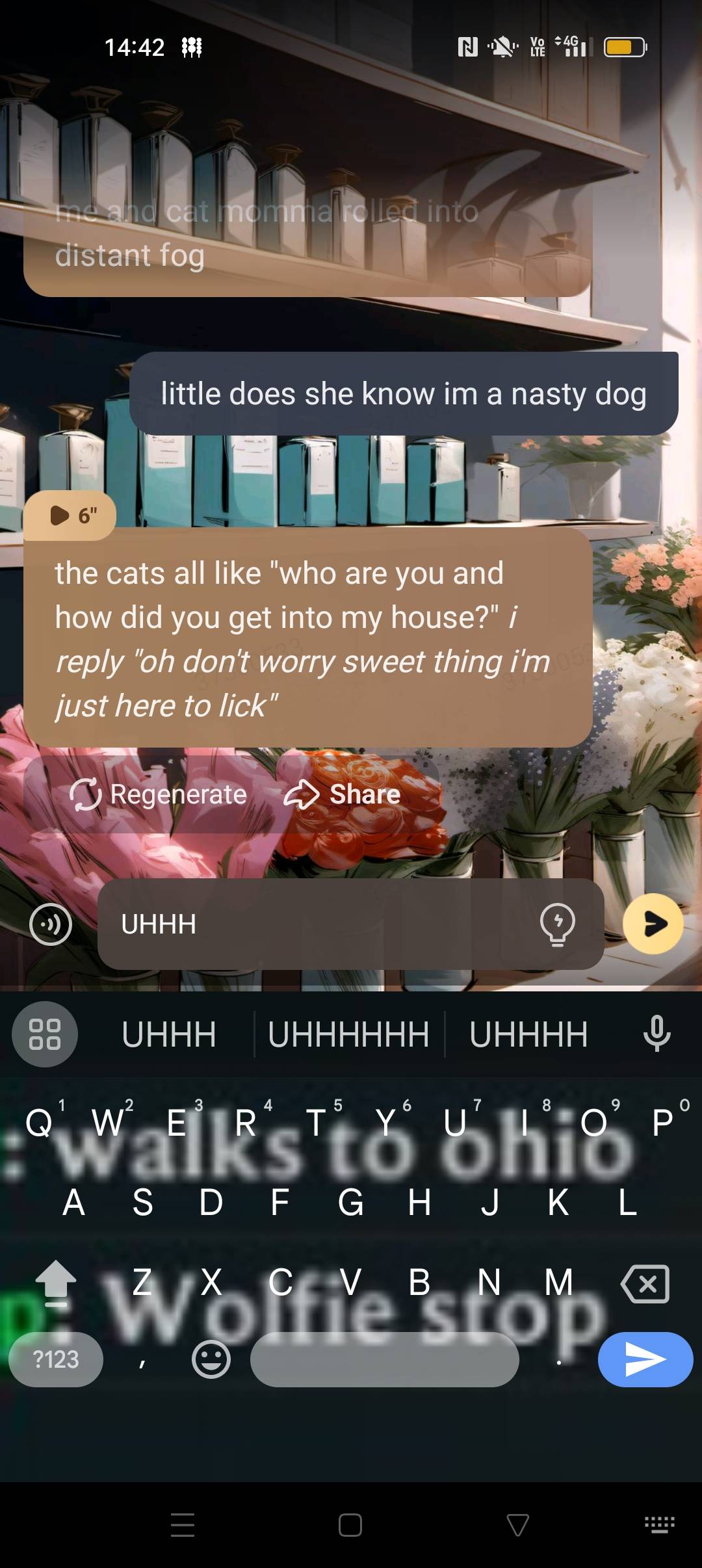Tap the blue keyboard send key

click(645, 1359)
